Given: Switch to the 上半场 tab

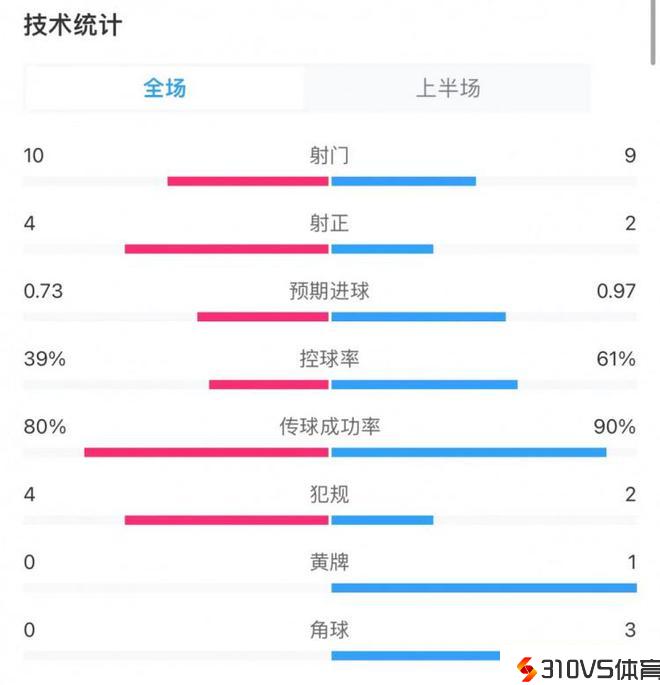Looking at the screenshot, I should [x=447, y=88].
